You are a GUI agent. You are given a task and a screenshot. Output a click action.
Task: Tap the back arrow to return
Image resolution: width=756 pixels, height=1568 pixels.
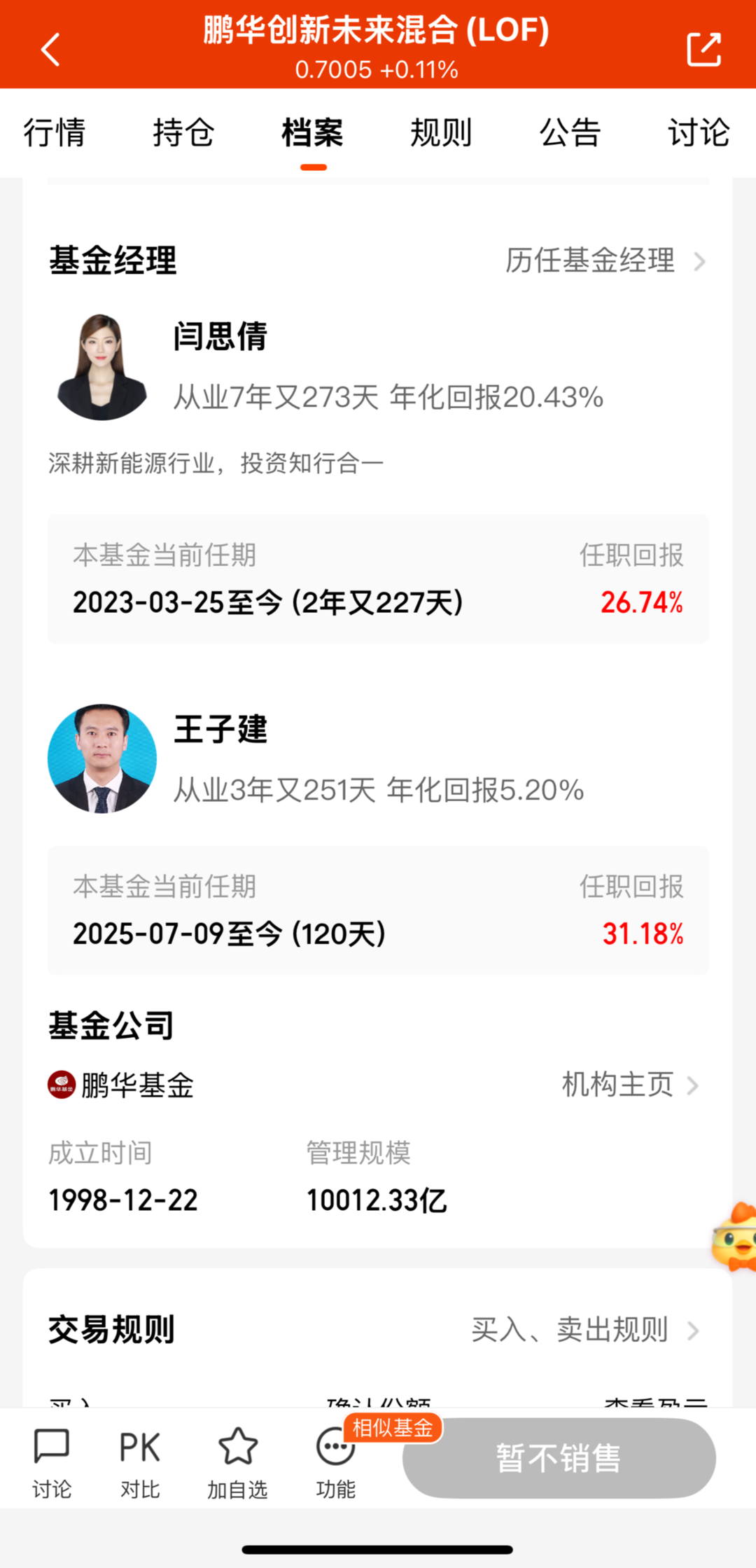[x=49, y=48]
